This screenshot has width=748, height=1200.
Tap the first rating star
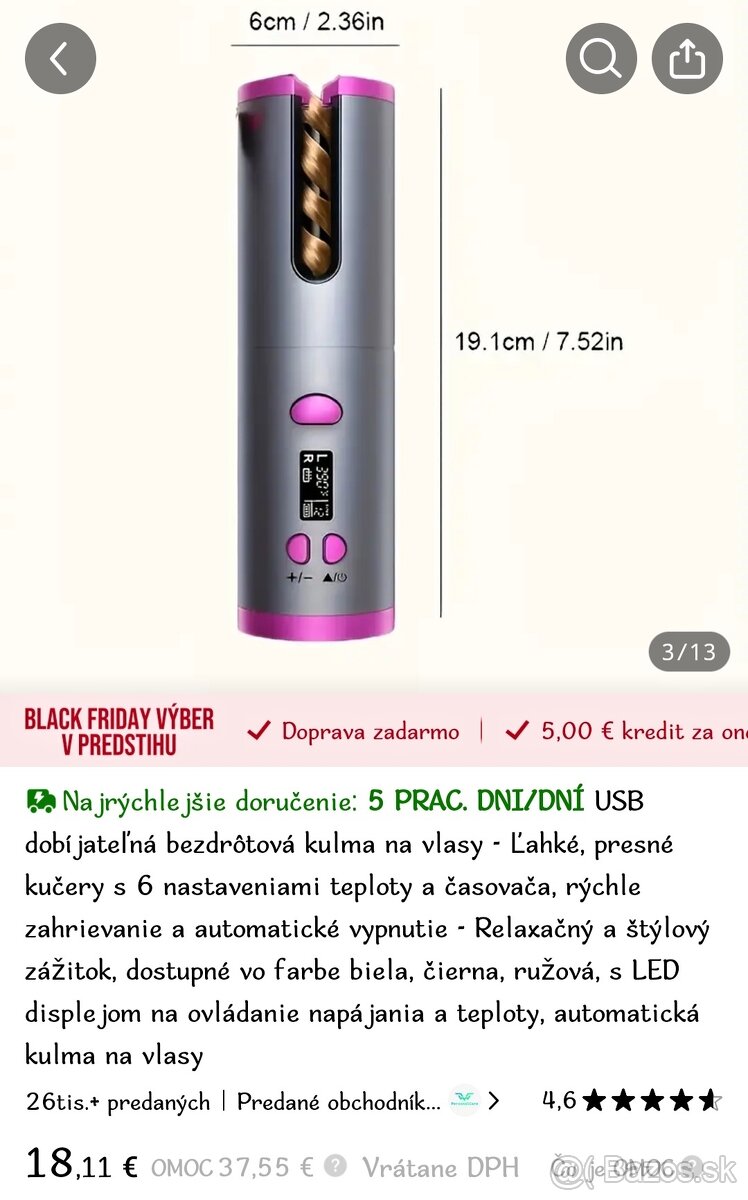point(597,1100)
